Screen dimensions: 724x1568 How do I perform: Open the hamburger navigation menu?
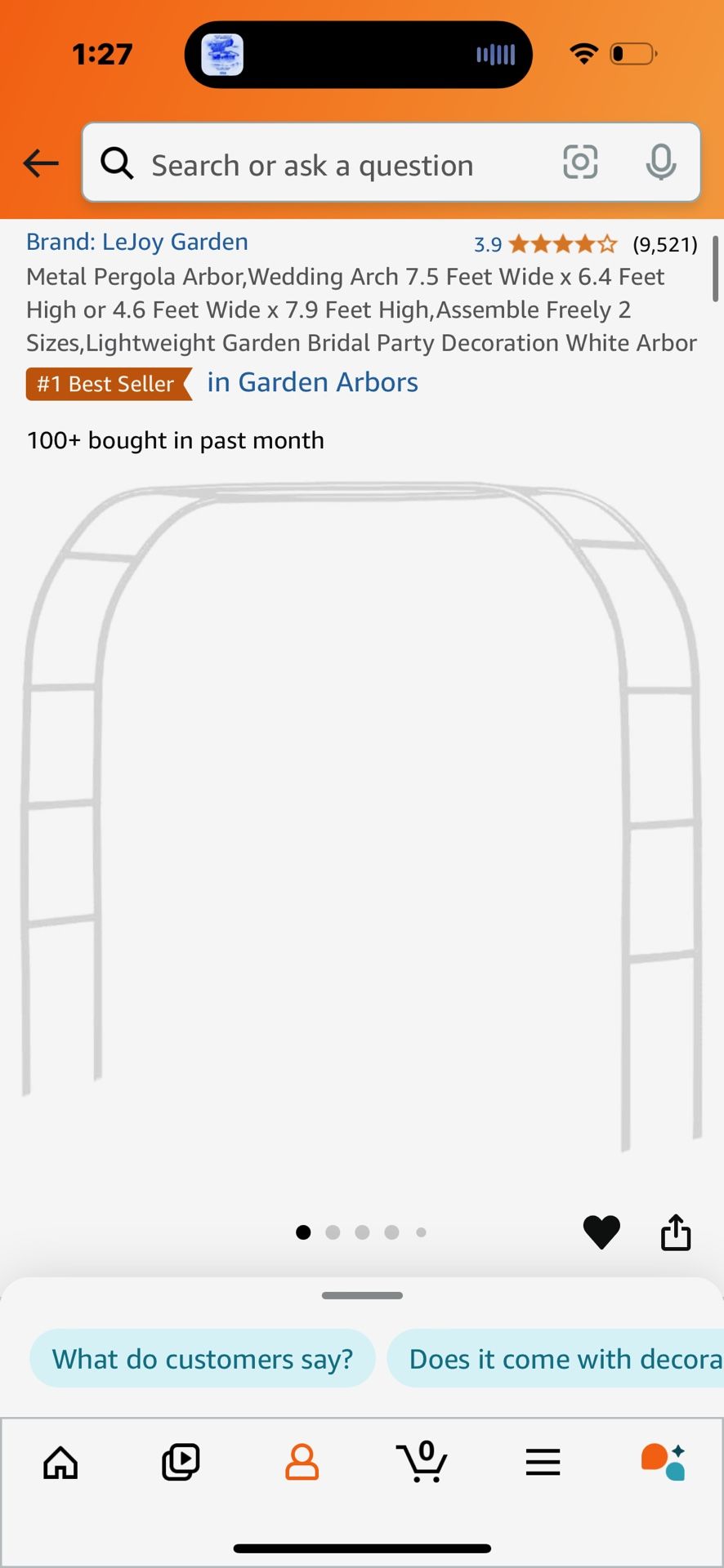click(543, 1462)
